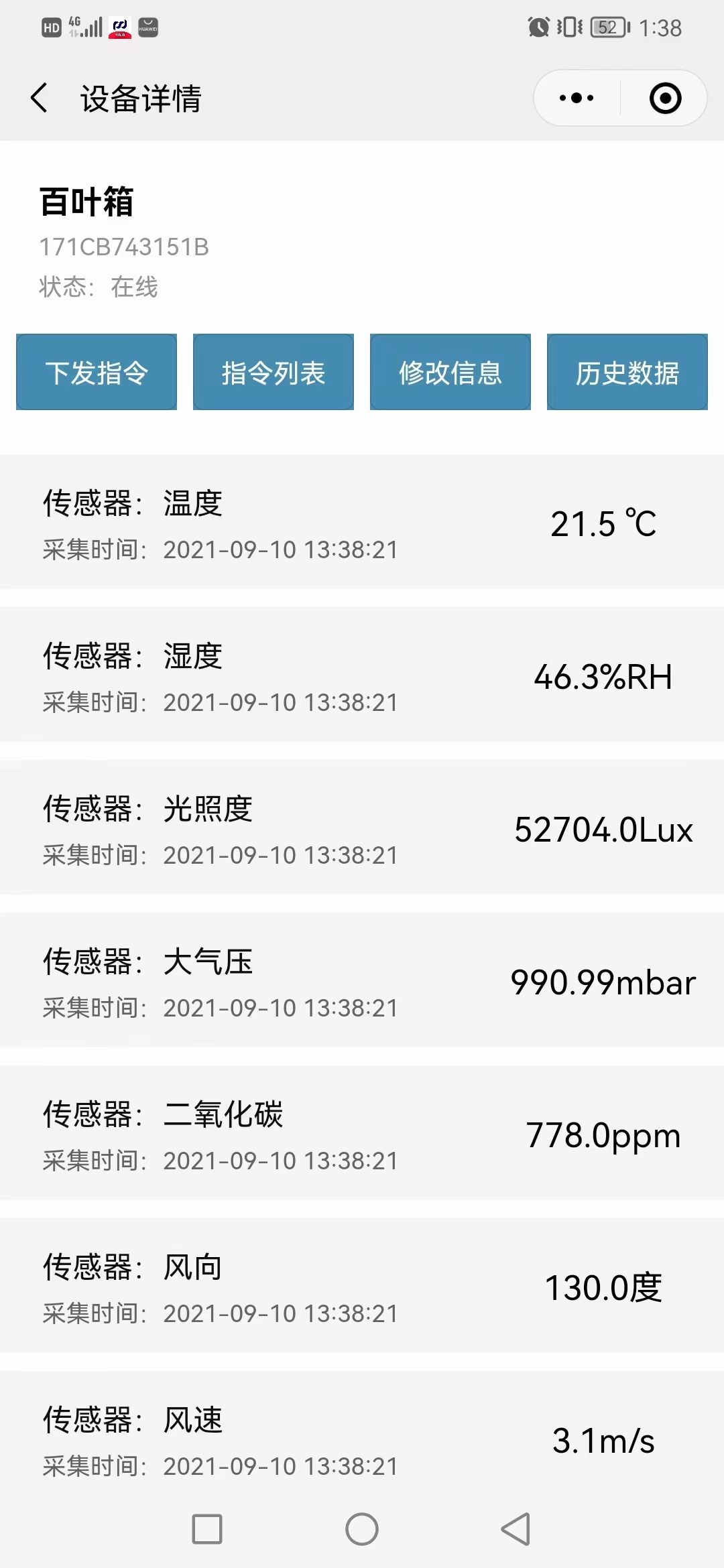Tap the 下发指令 button
Image resolution: width=724 pixels, height=1568 pixels.
(97, 372)
